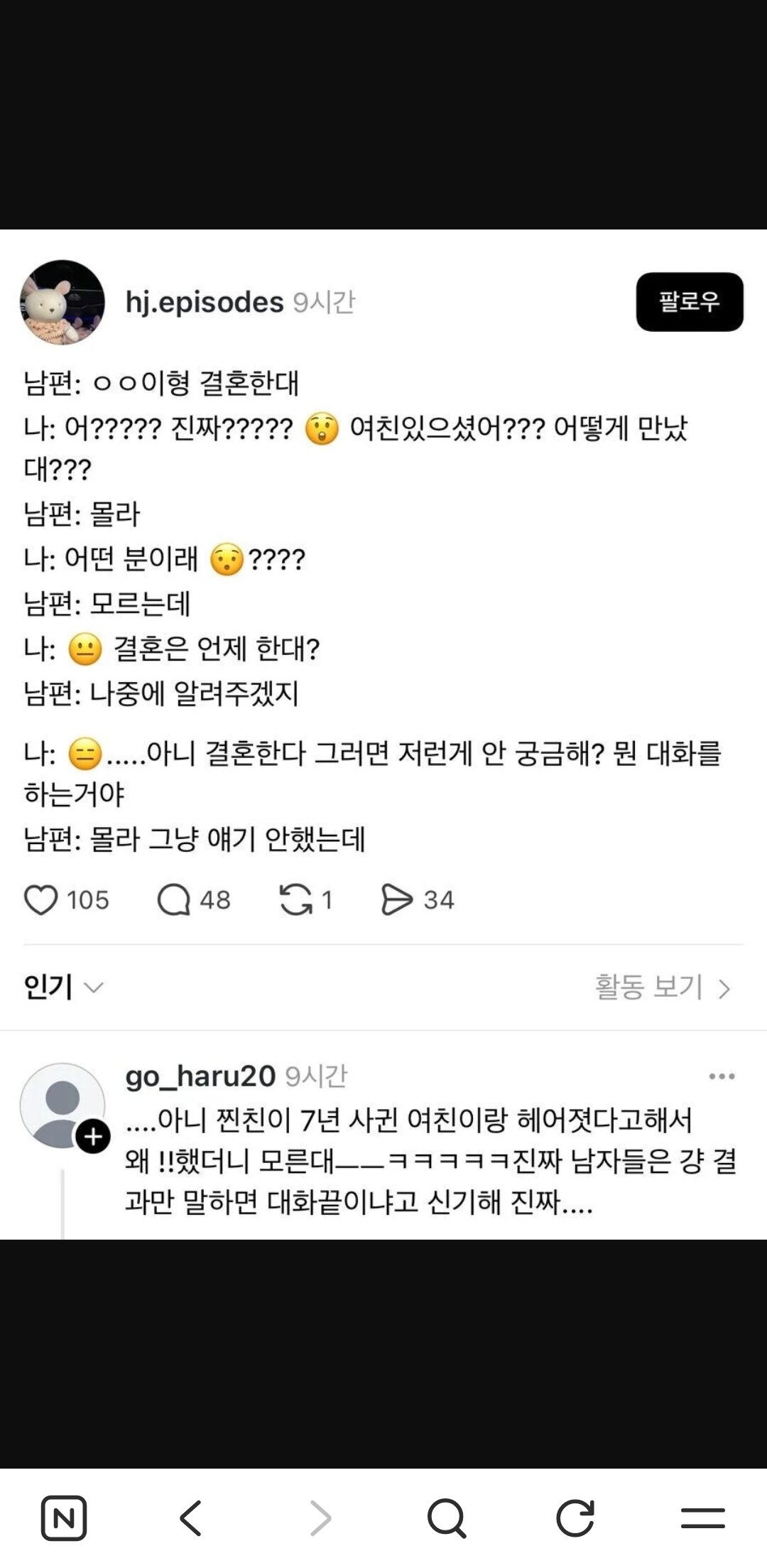
Task: Follow go_haru20 via the plus badge
Action: [x=93, y=1137]
